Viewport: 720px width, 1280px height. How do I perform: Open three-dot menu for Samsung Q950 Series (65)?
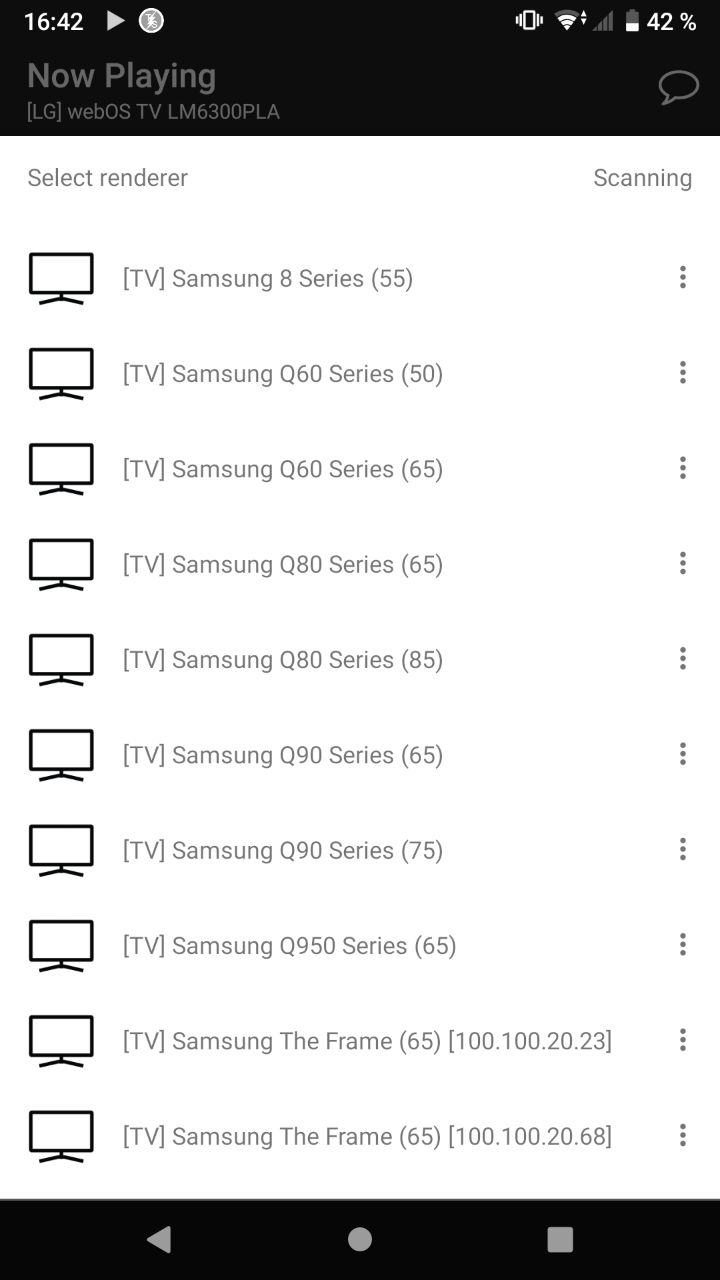683,944
